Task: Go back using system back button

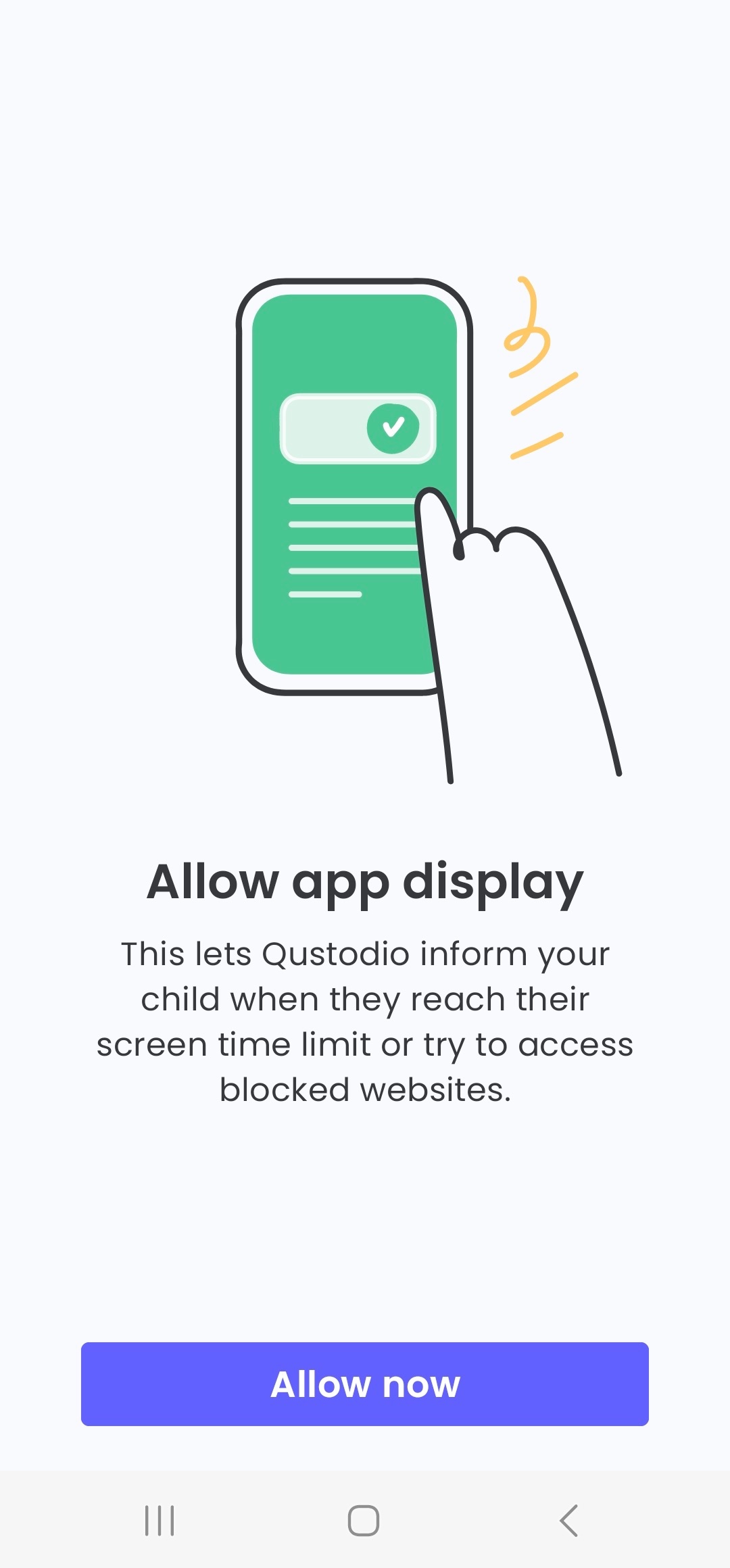Action: point(569,1521)
